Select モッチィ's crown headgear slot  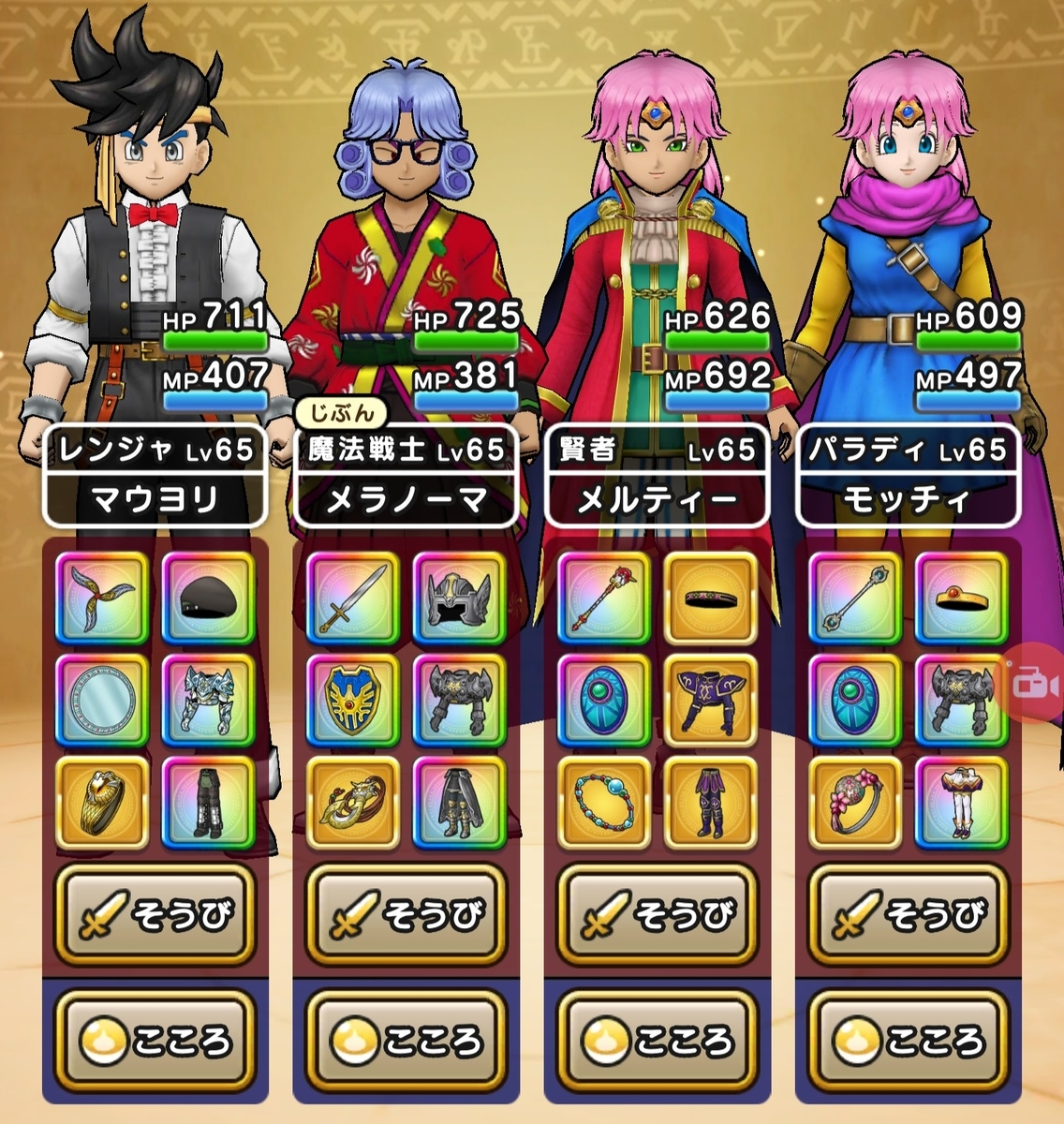point(961,598)
